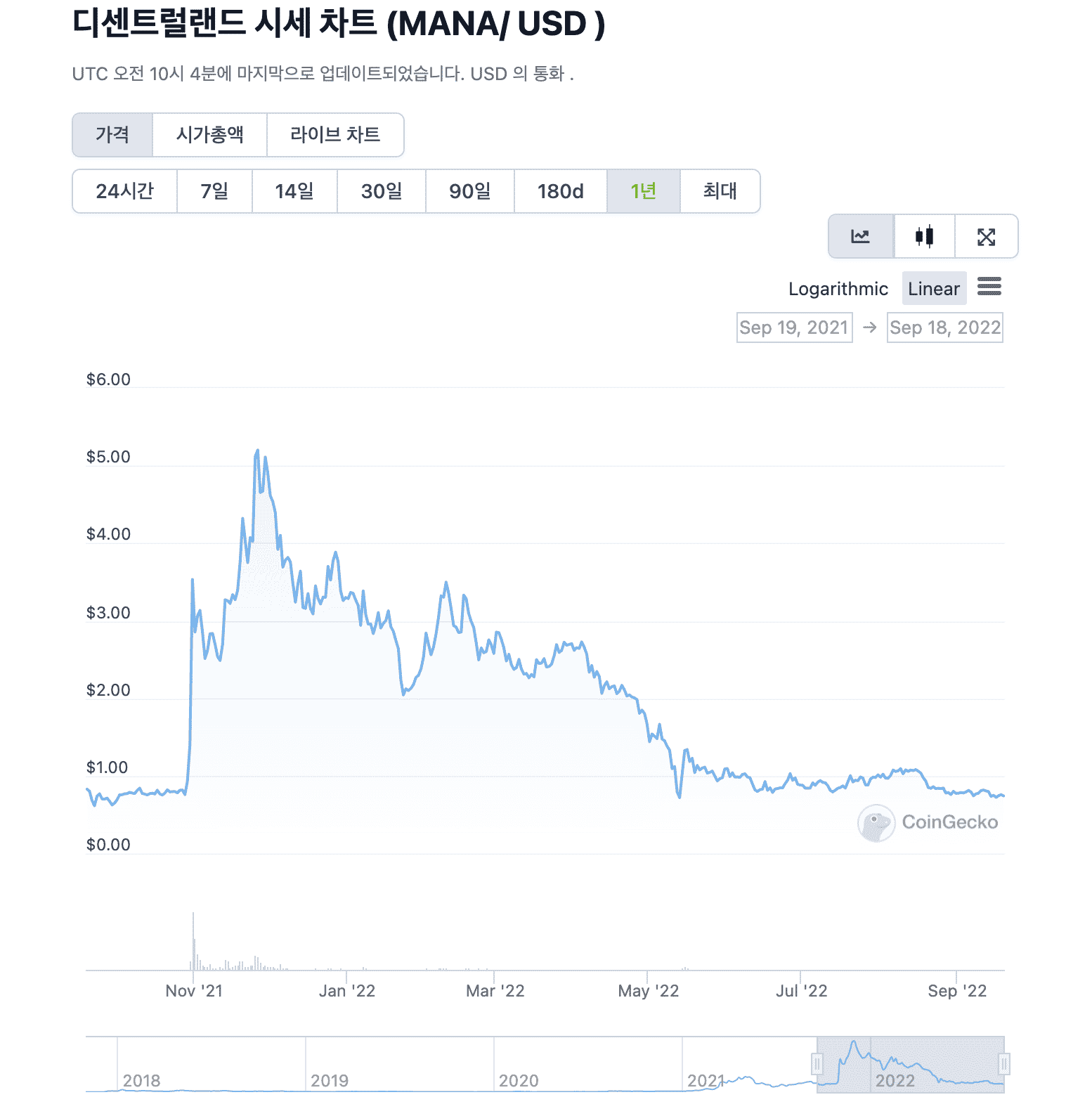Switch to the 시가총액 tab
The width and height of the screenshot is (1092, 1116).
pyautogui.click(x=209, y=135)
